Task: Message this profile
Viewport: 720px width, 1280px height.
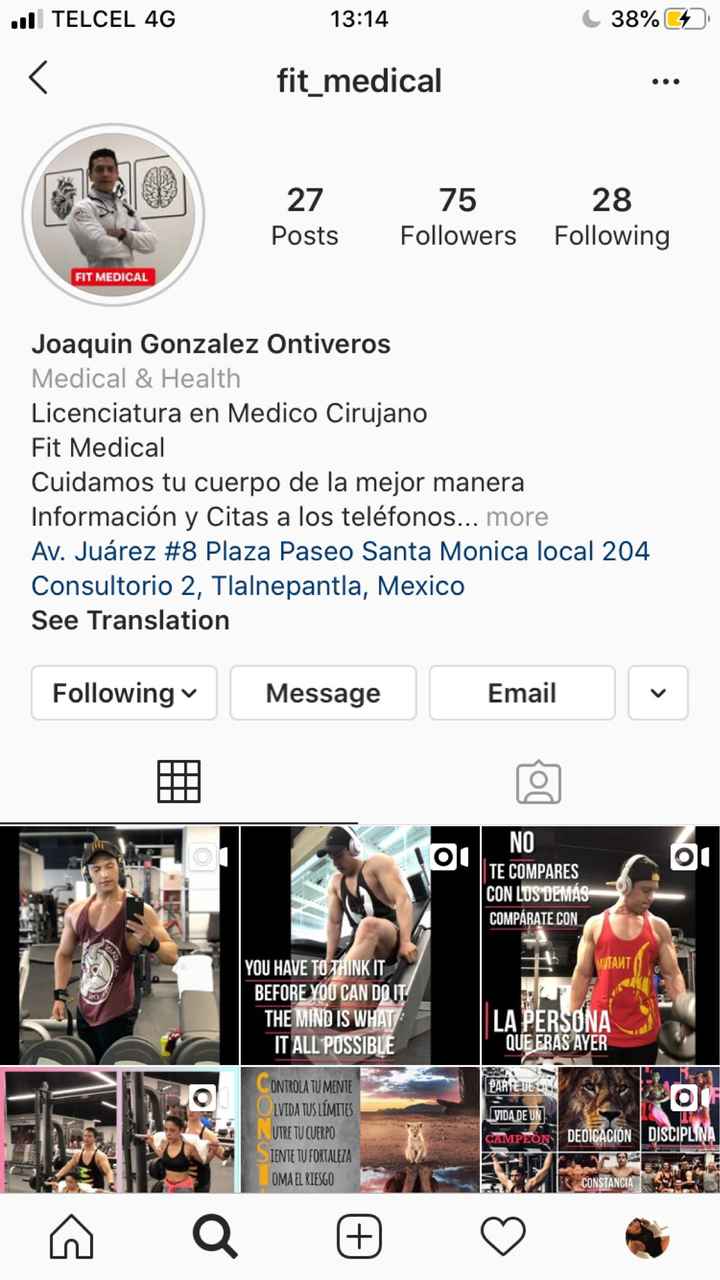Action: (323, 693)
